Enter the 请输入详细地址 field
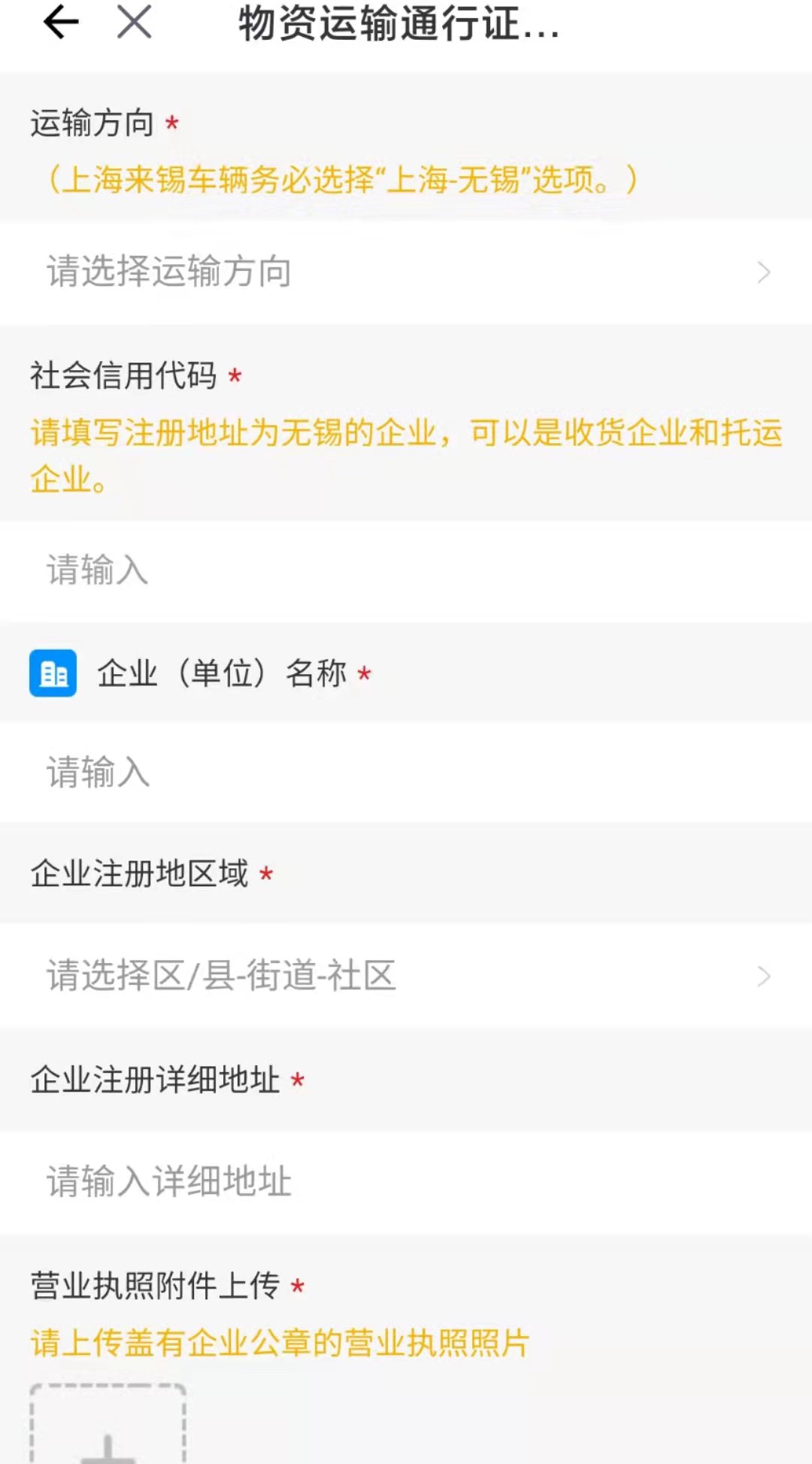The image size is (812, 1464). [x=406, y=1181]
